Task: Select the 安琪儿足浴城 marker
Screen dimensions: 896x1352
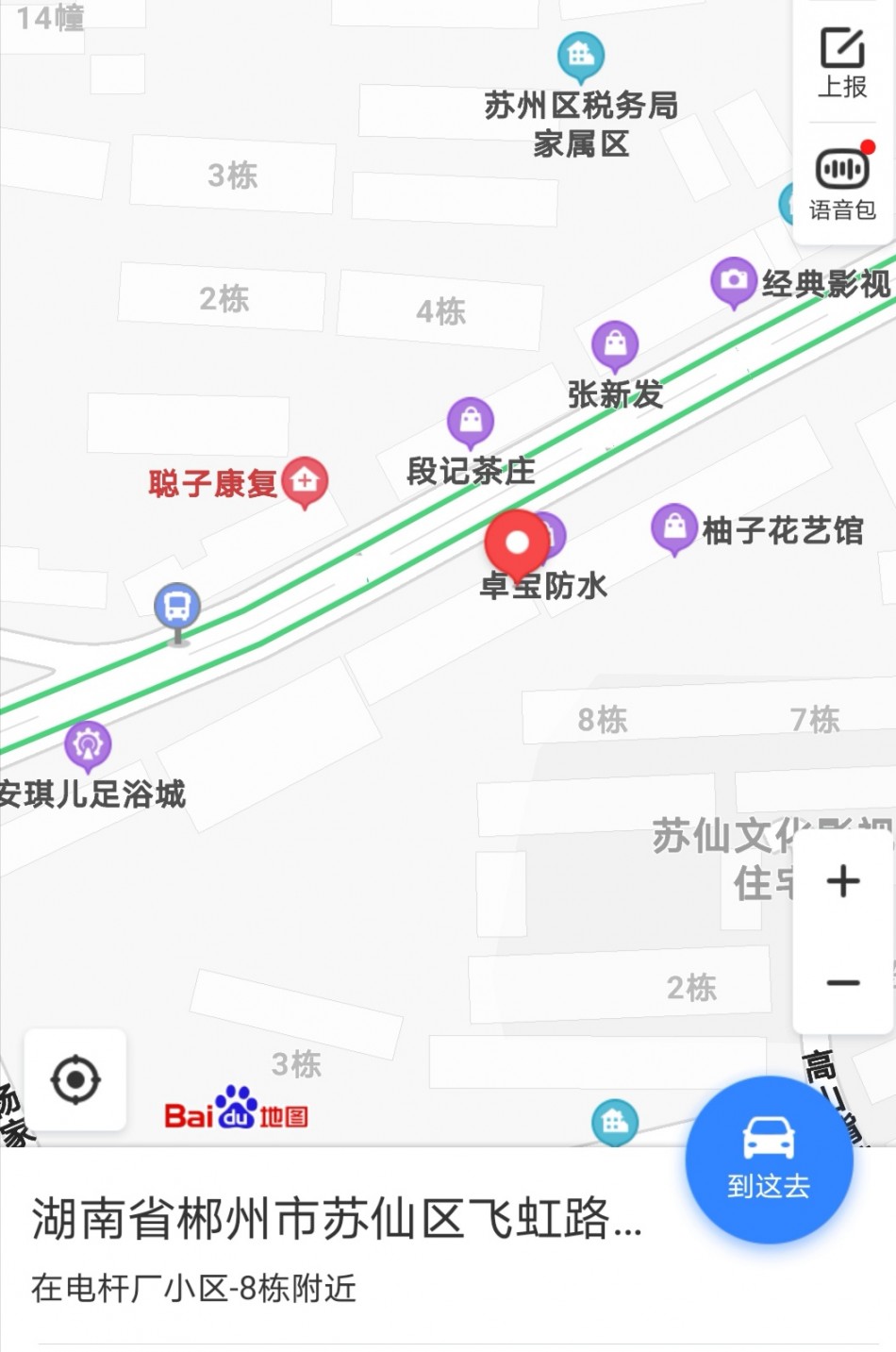Action: point(88,744)
